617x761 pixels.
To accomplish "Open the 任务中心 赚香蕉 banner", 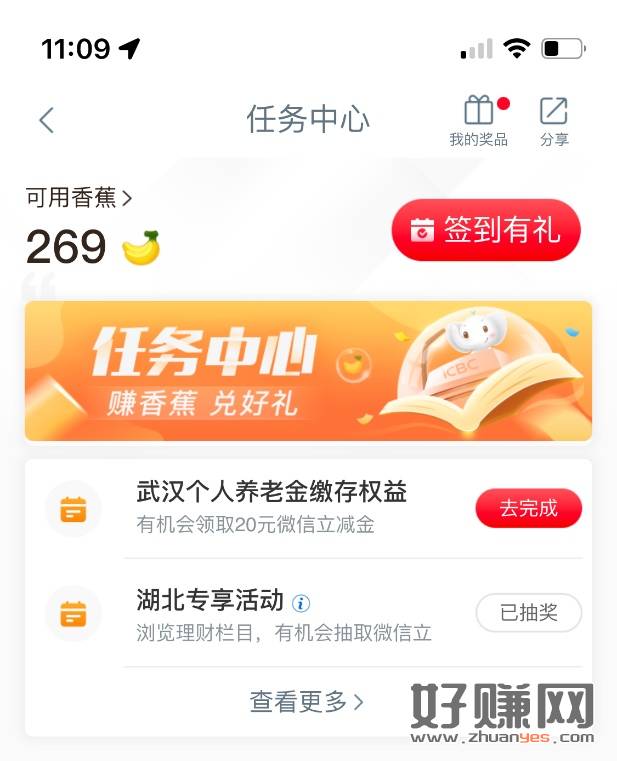I will 308,371.
